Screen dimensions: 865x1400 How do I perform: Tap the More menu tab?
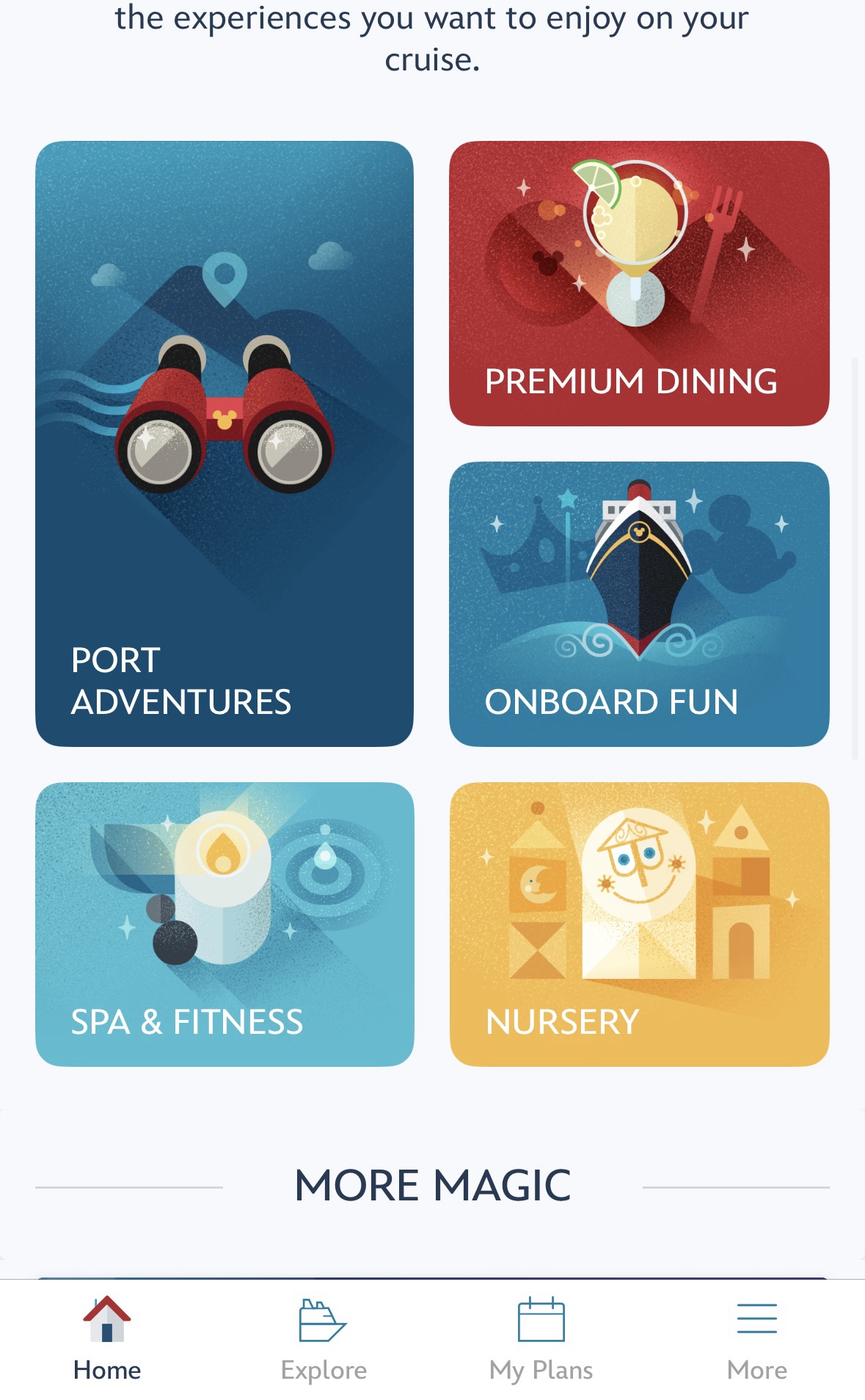click(x=756, y=1340)
